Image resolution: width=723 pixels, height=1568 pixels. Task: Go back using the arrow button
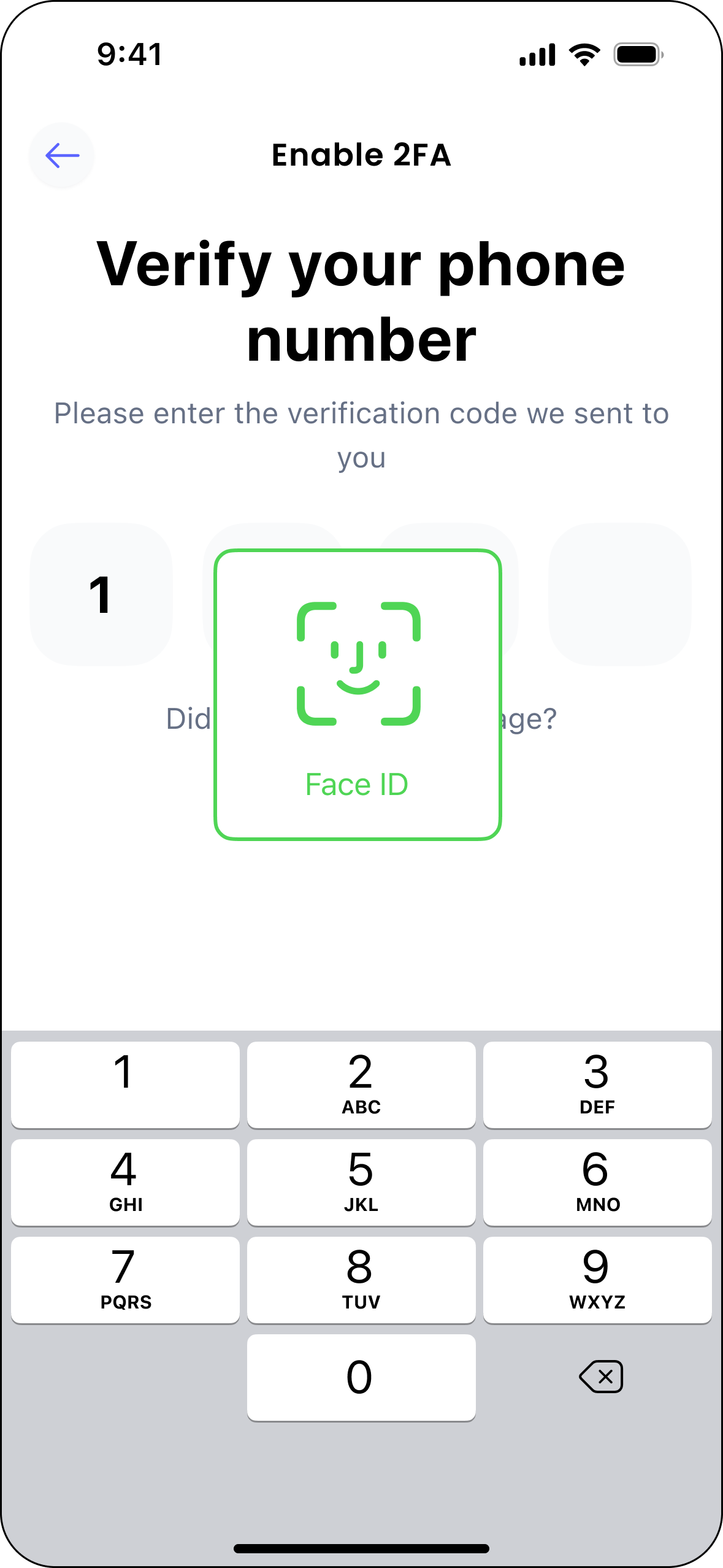pyautogui.click(x=61, y=155)
